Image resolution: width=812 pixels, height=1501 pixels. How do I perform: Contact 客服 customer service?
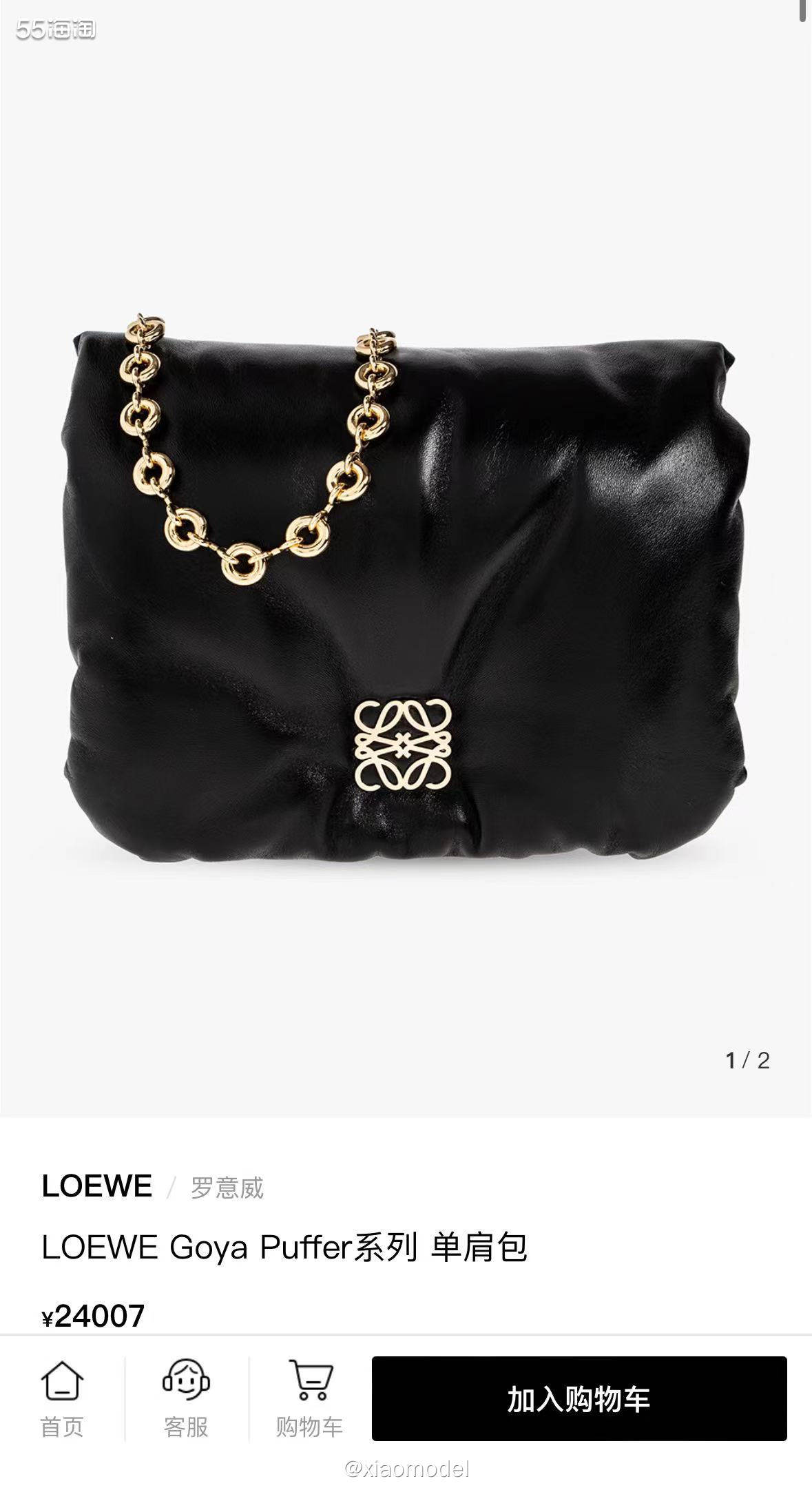click(x=186, y=1398)
